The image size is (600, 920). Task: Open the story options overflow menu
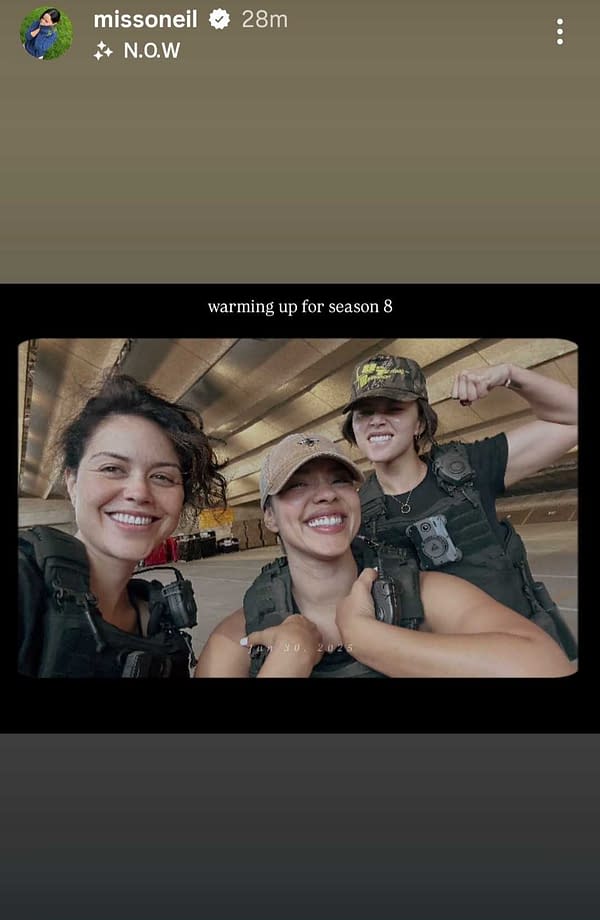[x=559, y=32]
